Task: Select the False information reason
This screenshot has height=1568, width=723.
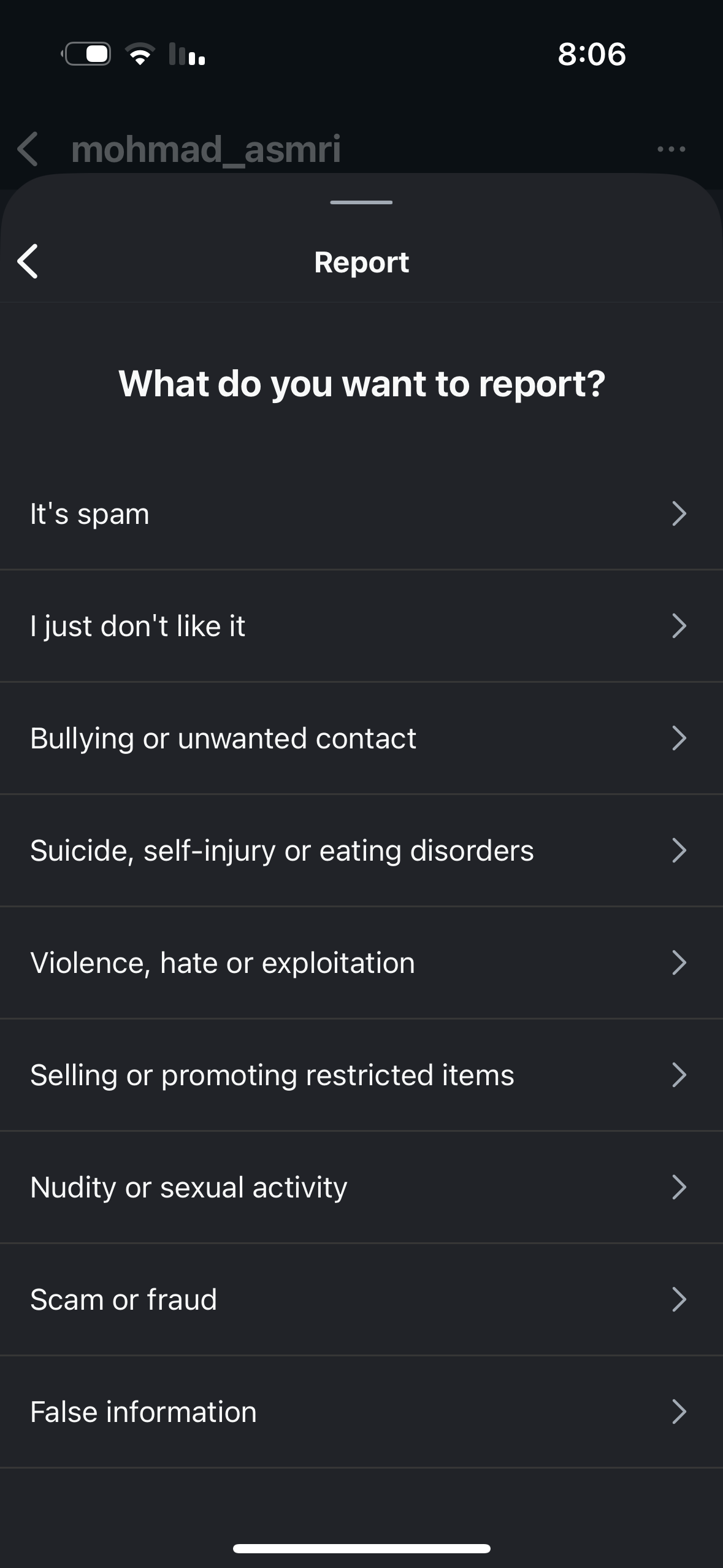Action: click(x=361, y=1412)
